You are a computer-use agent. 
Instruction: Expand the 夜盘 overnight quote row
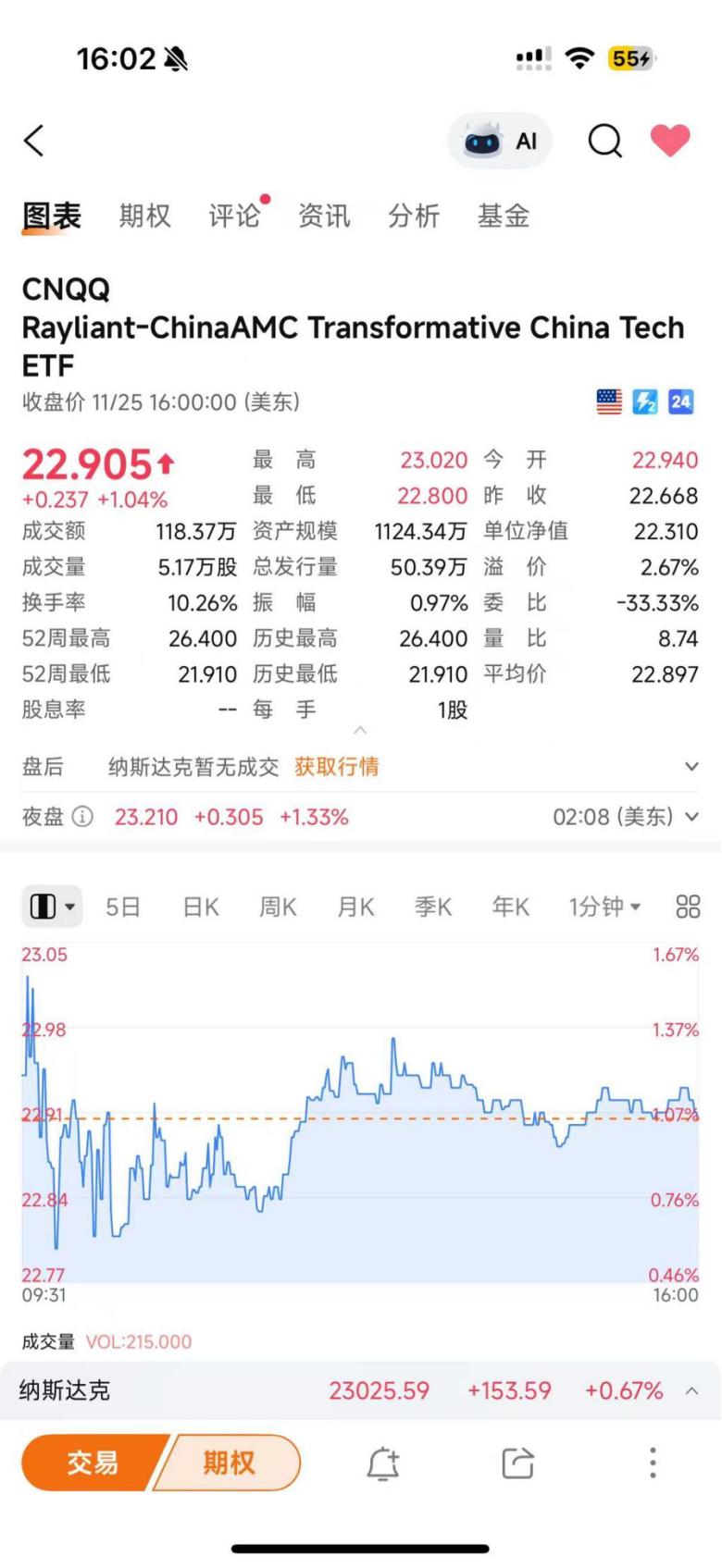(691, 817)
